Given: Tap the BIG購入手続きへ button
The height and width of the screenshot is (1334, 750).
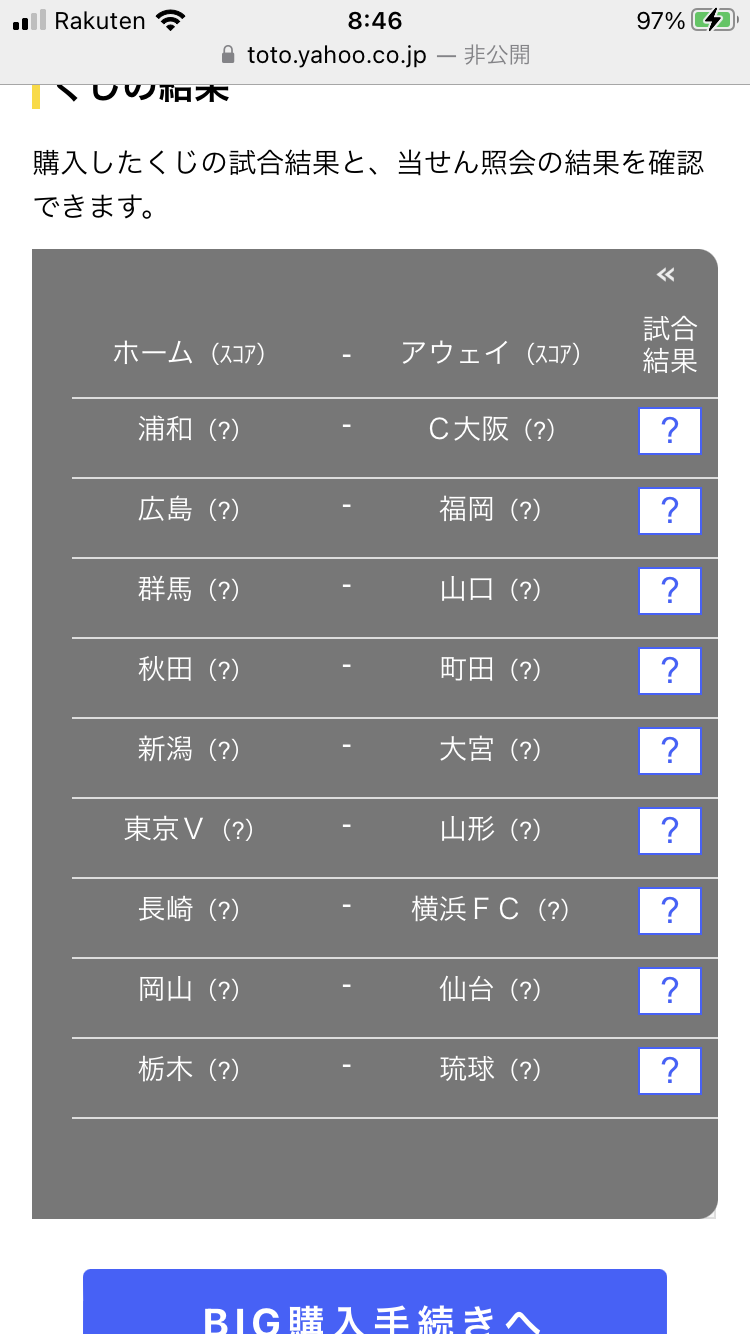Looking at the screenshot, I should click(374, 1302).
